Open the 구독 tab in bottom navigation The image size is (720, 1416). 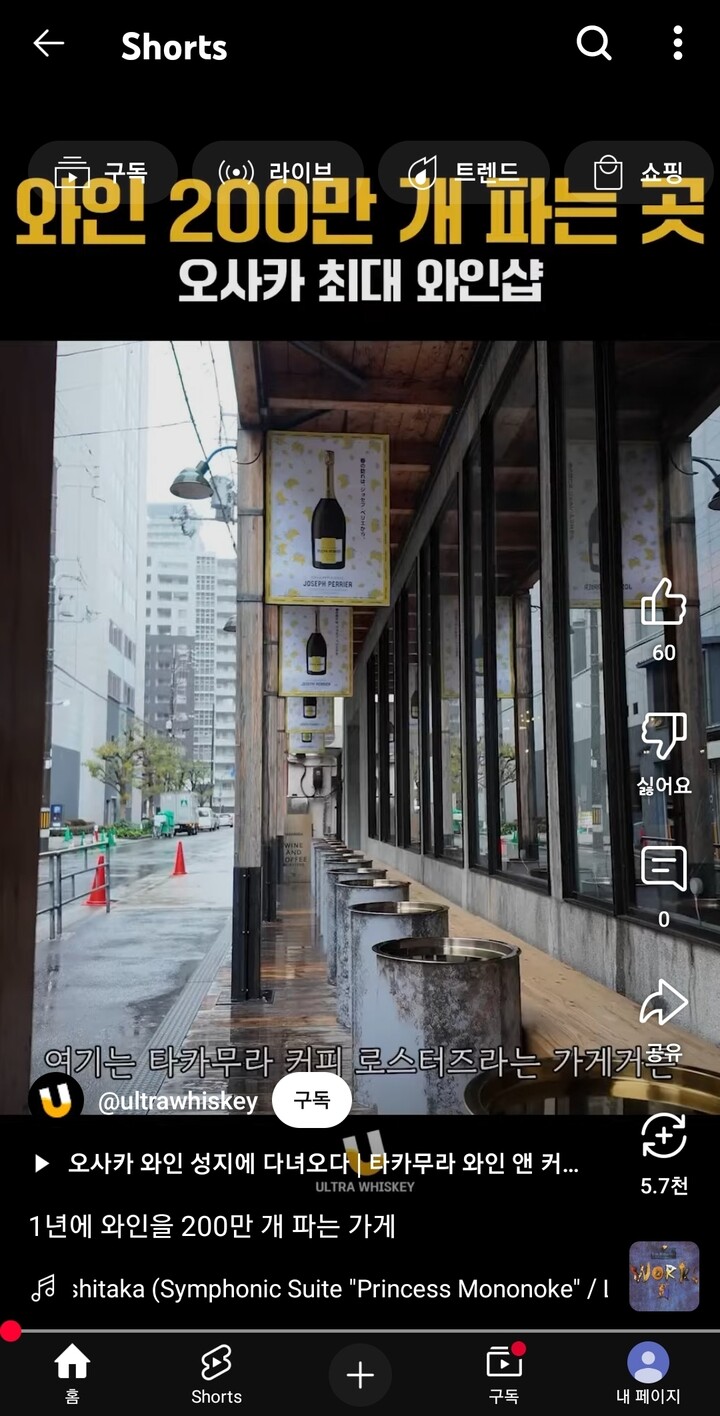click(504, 1374)
